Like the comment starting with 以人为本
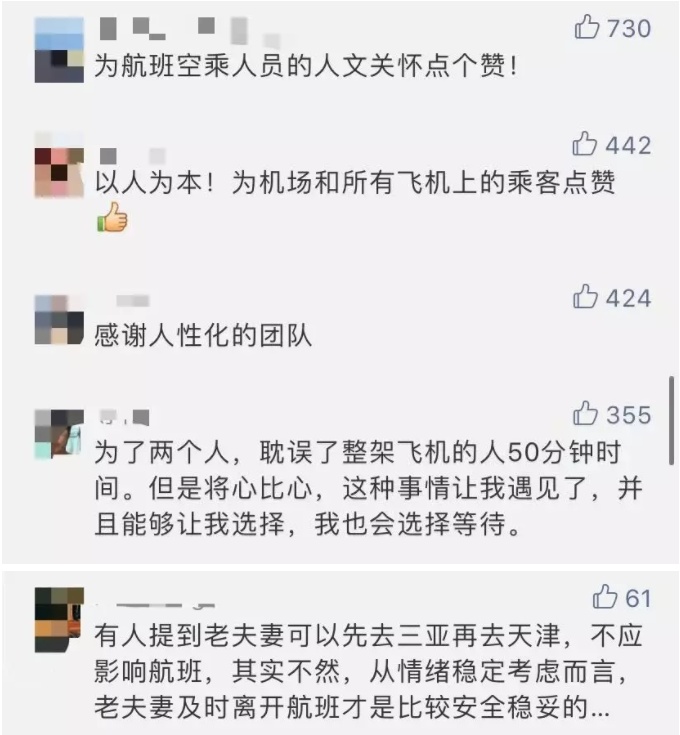The image size is (680, 735). [x=585, y=145]
